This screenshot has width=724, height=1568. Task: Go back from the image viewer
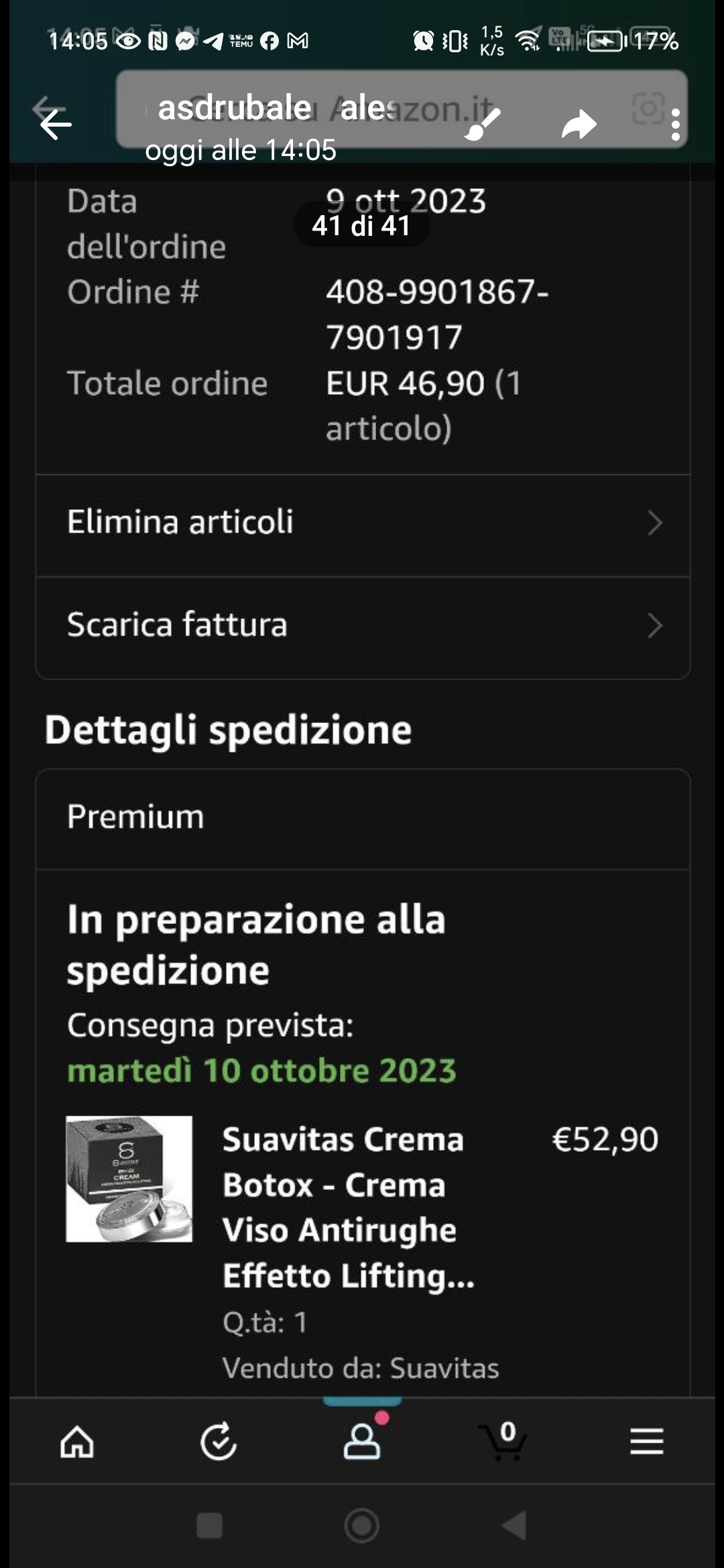pyautogui.click(x=56, y=124)
